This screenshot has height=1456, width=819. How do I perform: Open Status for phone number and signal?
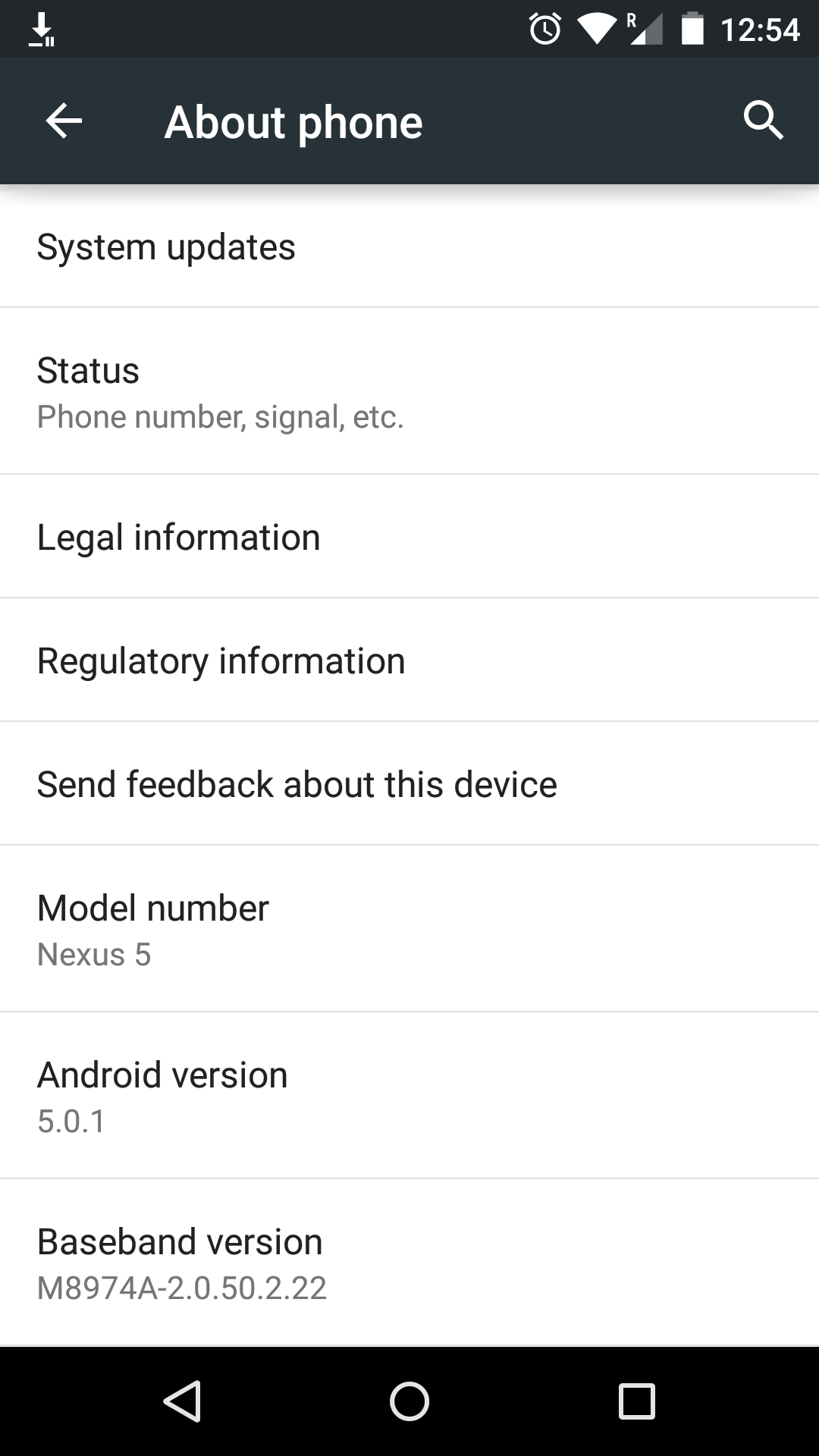[x=409, y=392]
